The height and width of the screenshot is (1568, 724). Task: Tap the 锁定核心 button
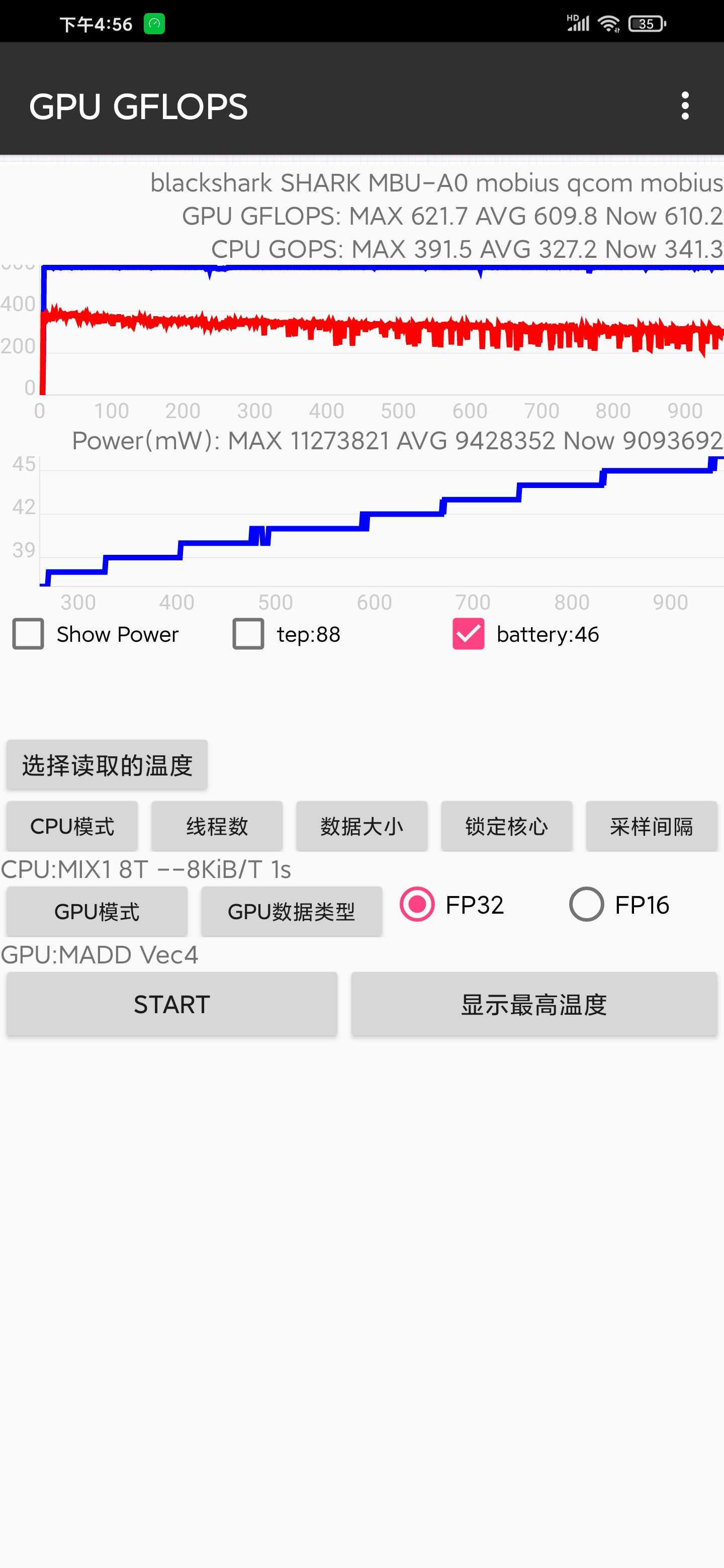[507, 826]
